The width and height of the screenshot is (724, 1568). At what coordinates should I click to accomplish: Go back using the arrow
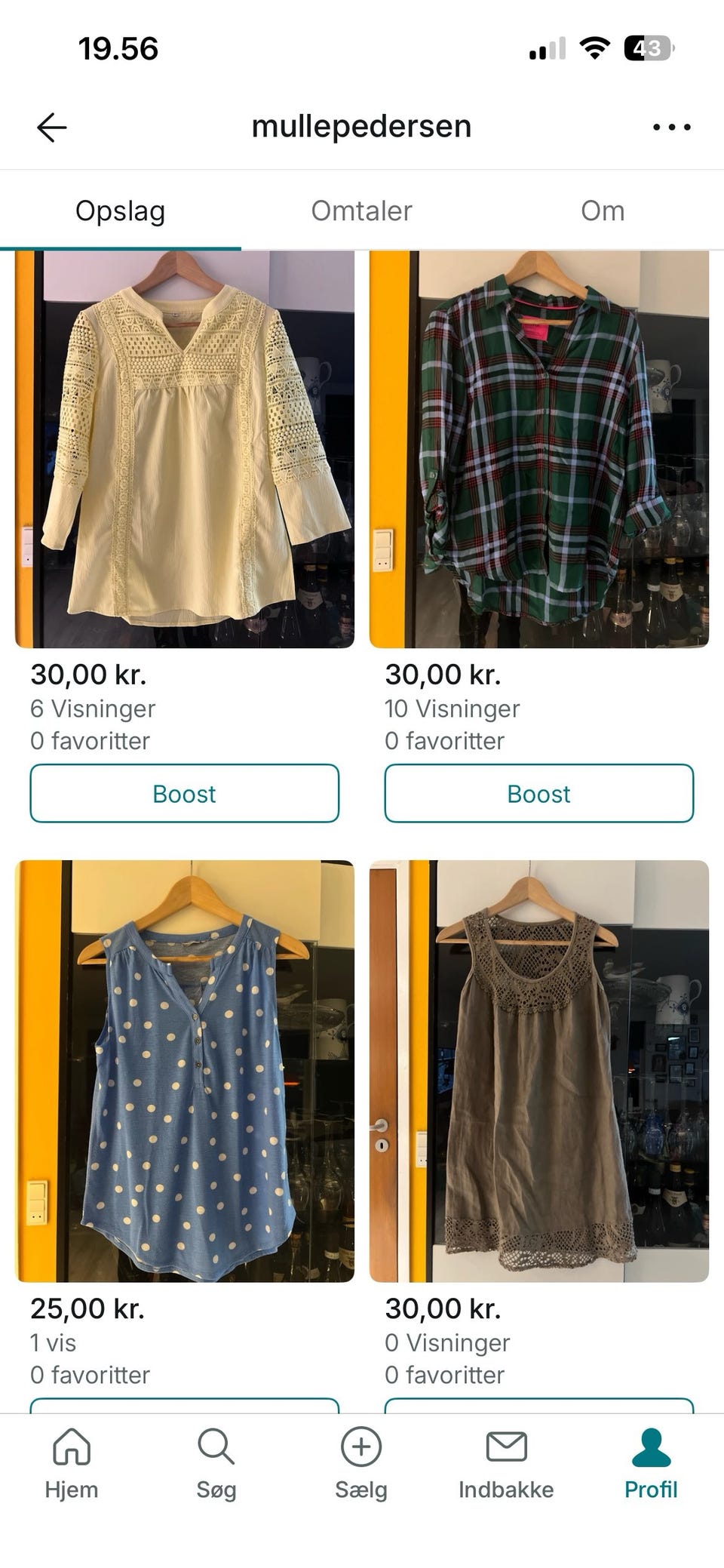pos(52,128)
